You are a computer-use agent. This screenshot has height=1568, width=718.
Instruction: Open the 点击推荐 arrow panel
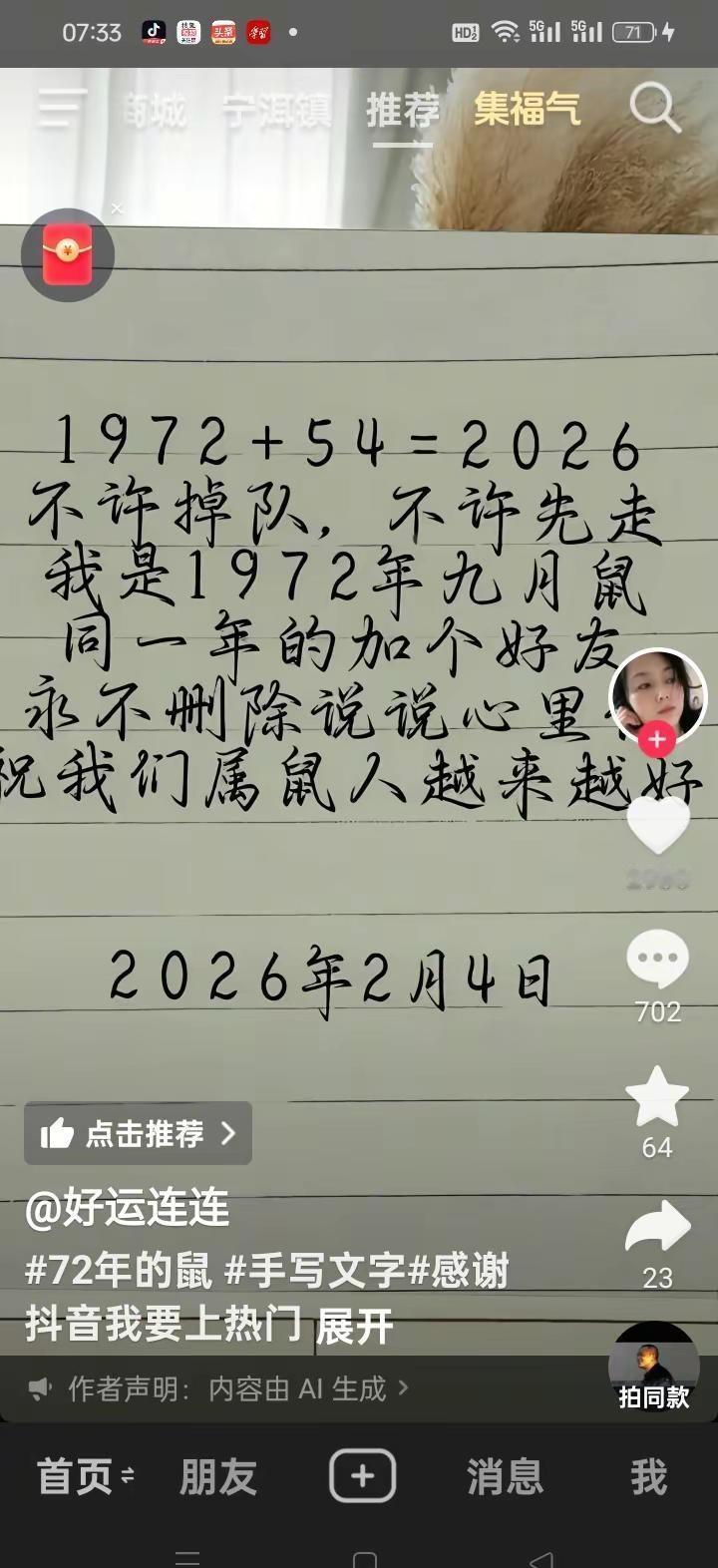(x=227, y=1133)
